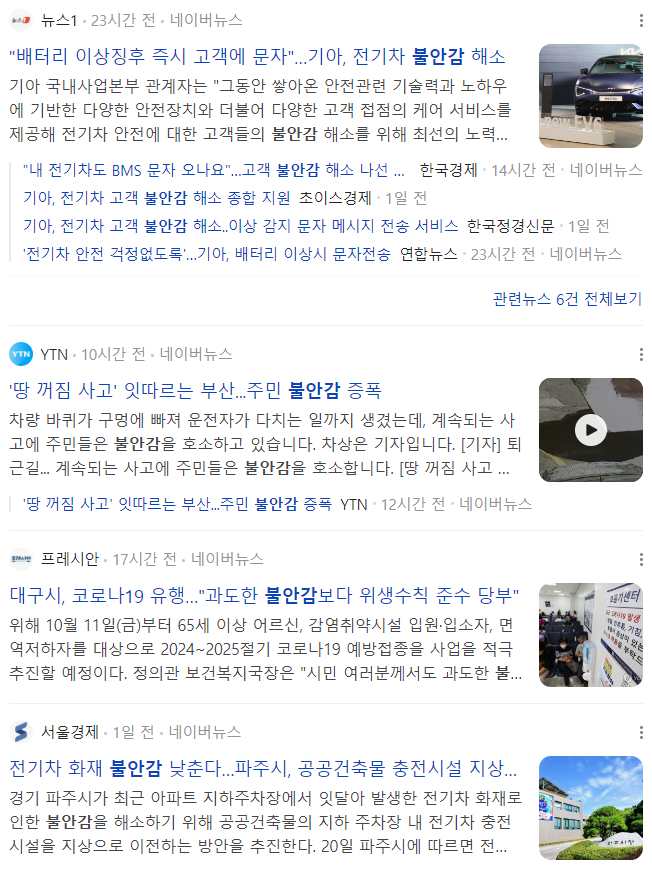Viewport: 652px width, 870px height.
Task: Open overflow menu on the 서울경제 article
Action: [x=641, y=732]
